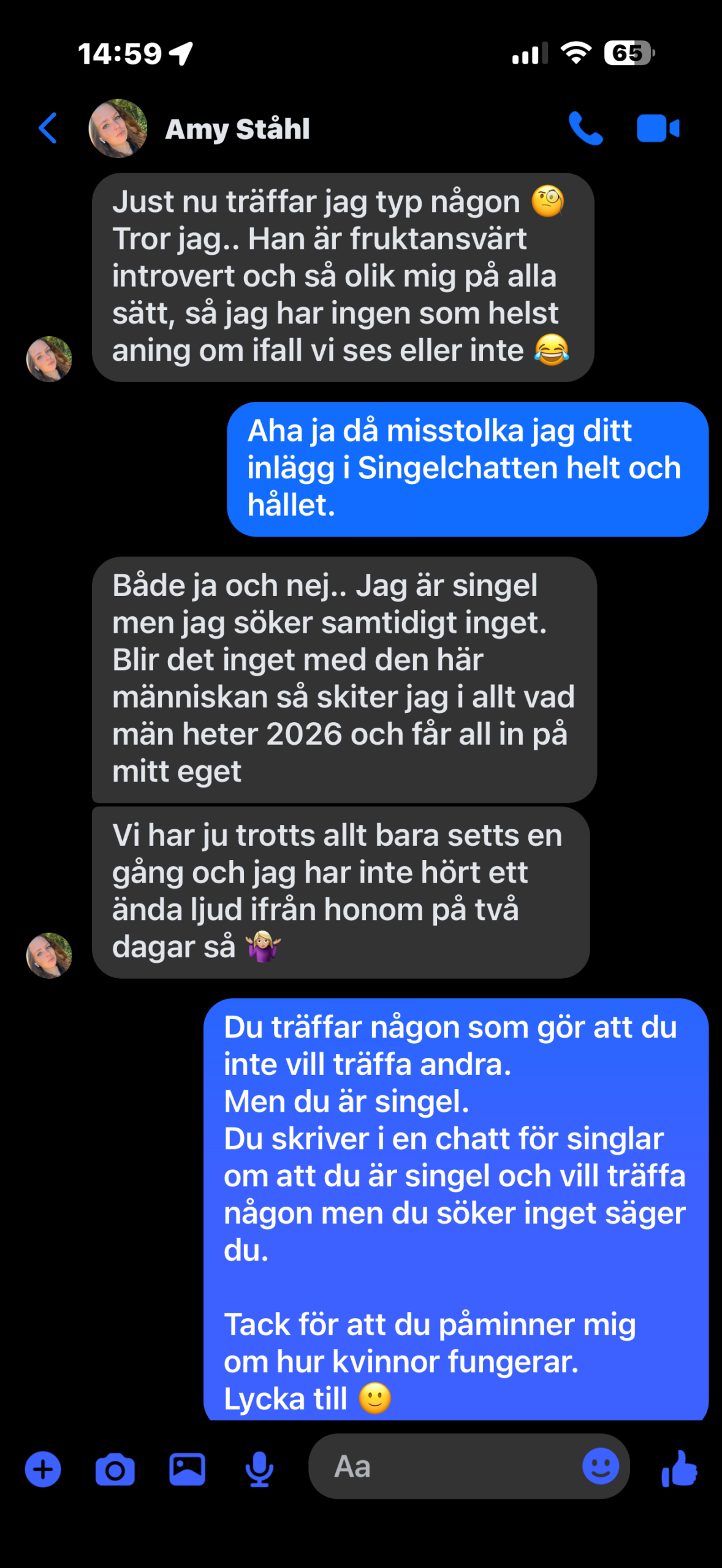Start a video call with Amy Ståhl
The height and width of the screenshot is (1568, 722).
pos(658,129)
